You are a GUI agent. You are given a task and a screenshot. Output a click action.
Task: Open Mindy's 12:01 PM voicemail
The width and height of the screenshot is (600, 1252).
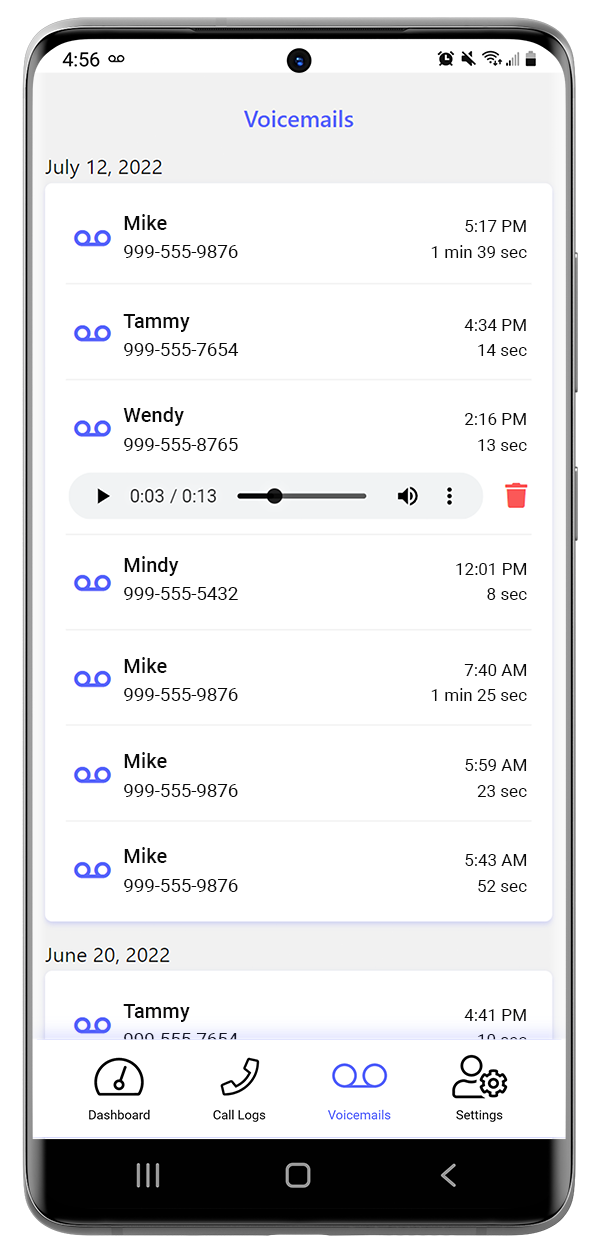(299, 580)
